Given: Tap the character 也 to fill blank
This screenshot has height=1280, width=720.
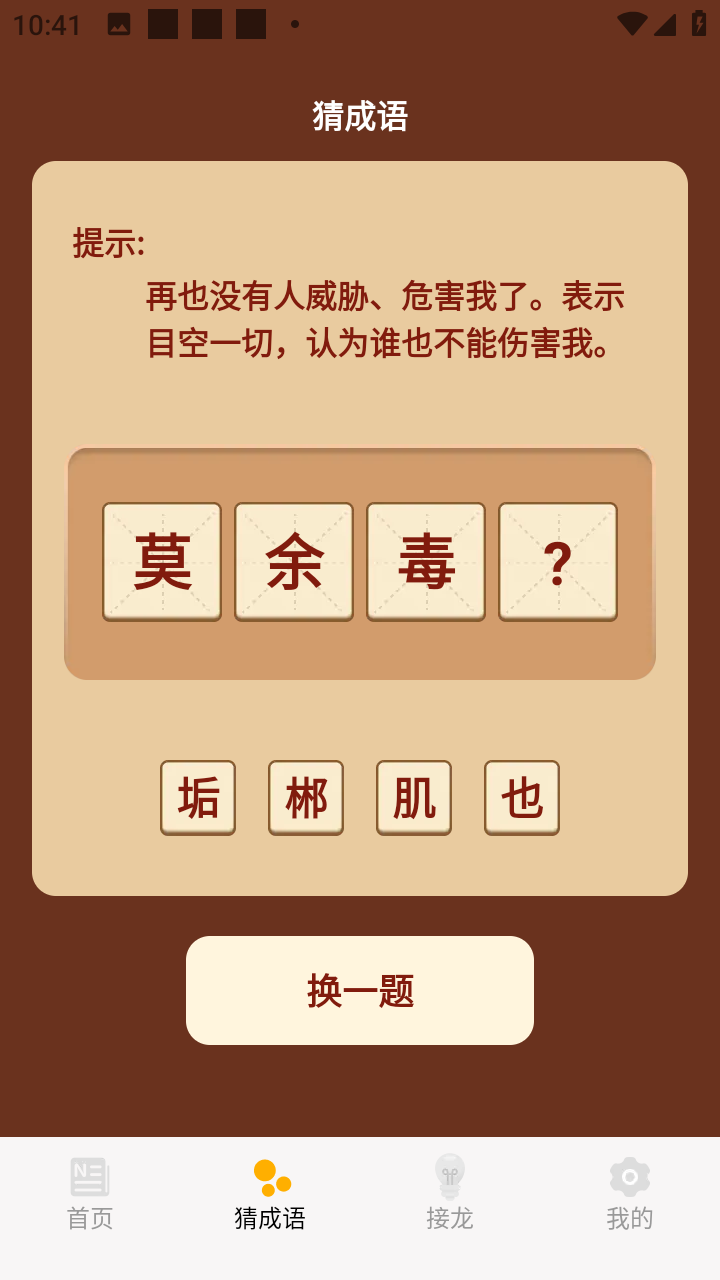Looking at the screenshot, I should [x=522, y=797].
